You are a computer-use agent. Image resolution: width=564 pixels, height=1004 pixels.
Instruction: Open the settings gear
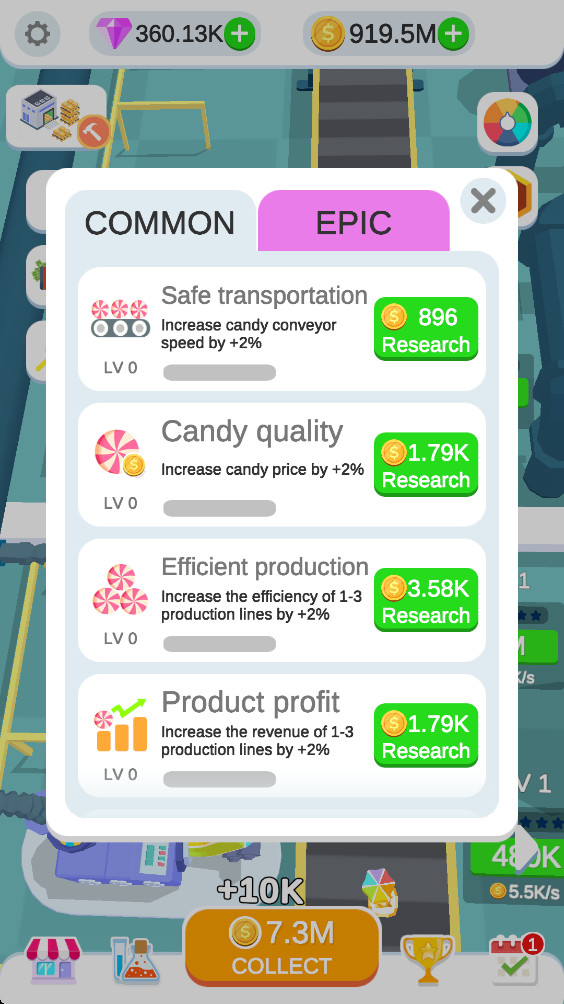(37, 33)
